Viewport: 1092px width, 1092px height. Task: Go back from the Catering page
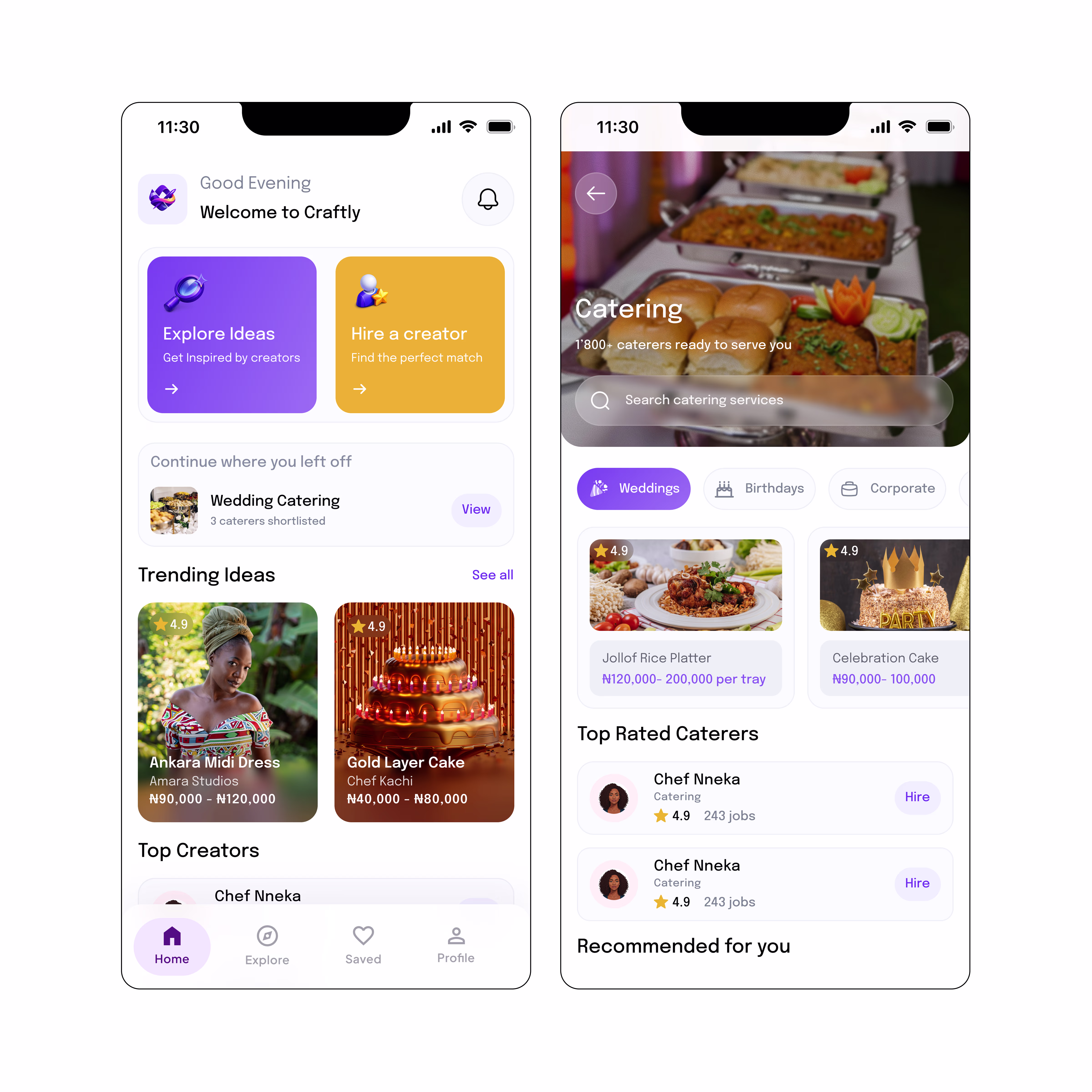596,194
